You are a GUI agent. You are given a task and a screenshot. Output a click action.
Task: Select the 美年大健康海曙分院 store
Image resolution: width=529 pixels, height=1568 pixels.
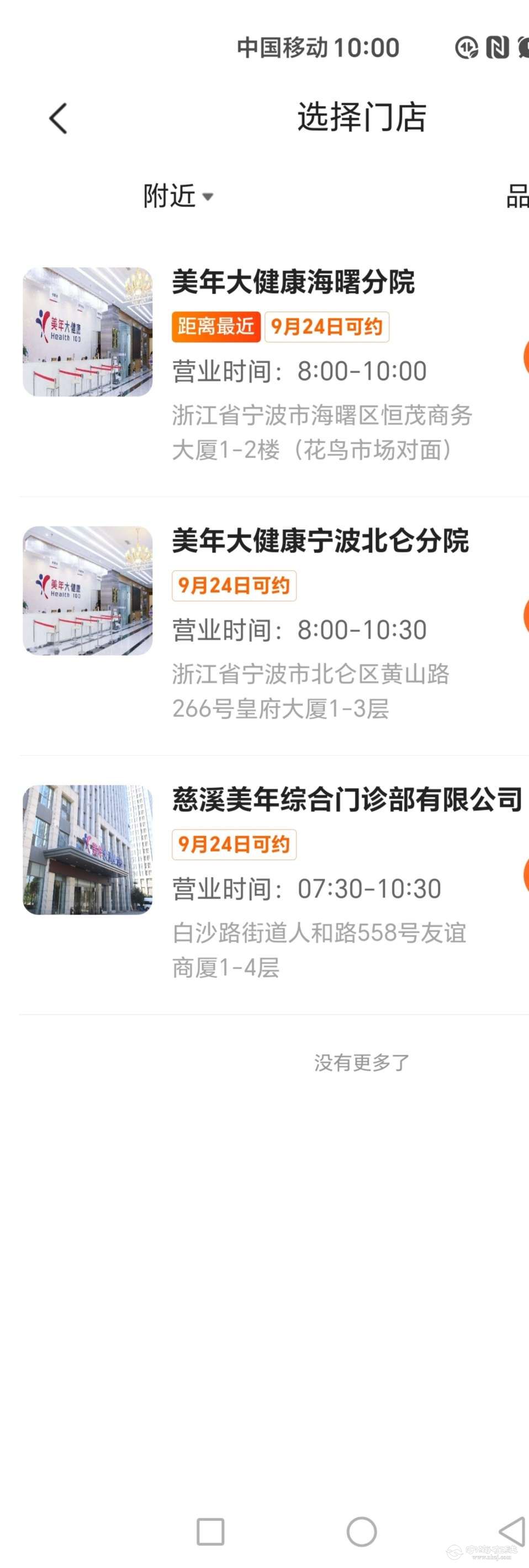(293, 283)
